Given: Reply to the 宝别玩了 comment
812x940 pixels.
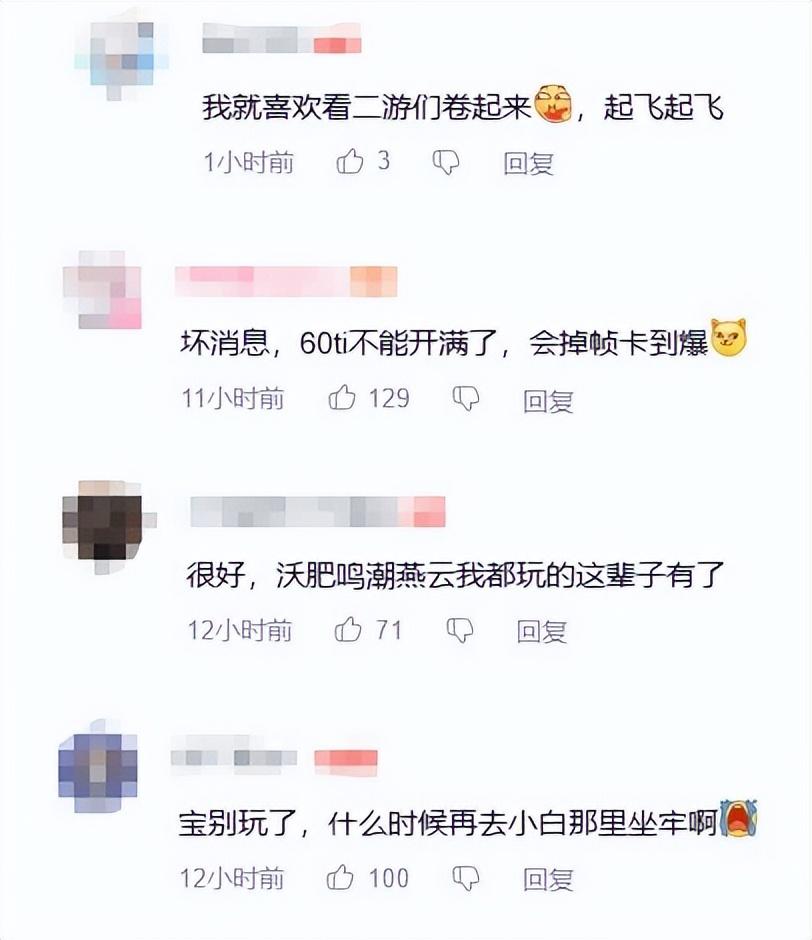Looking at the screenshot, I should [548, 880].
